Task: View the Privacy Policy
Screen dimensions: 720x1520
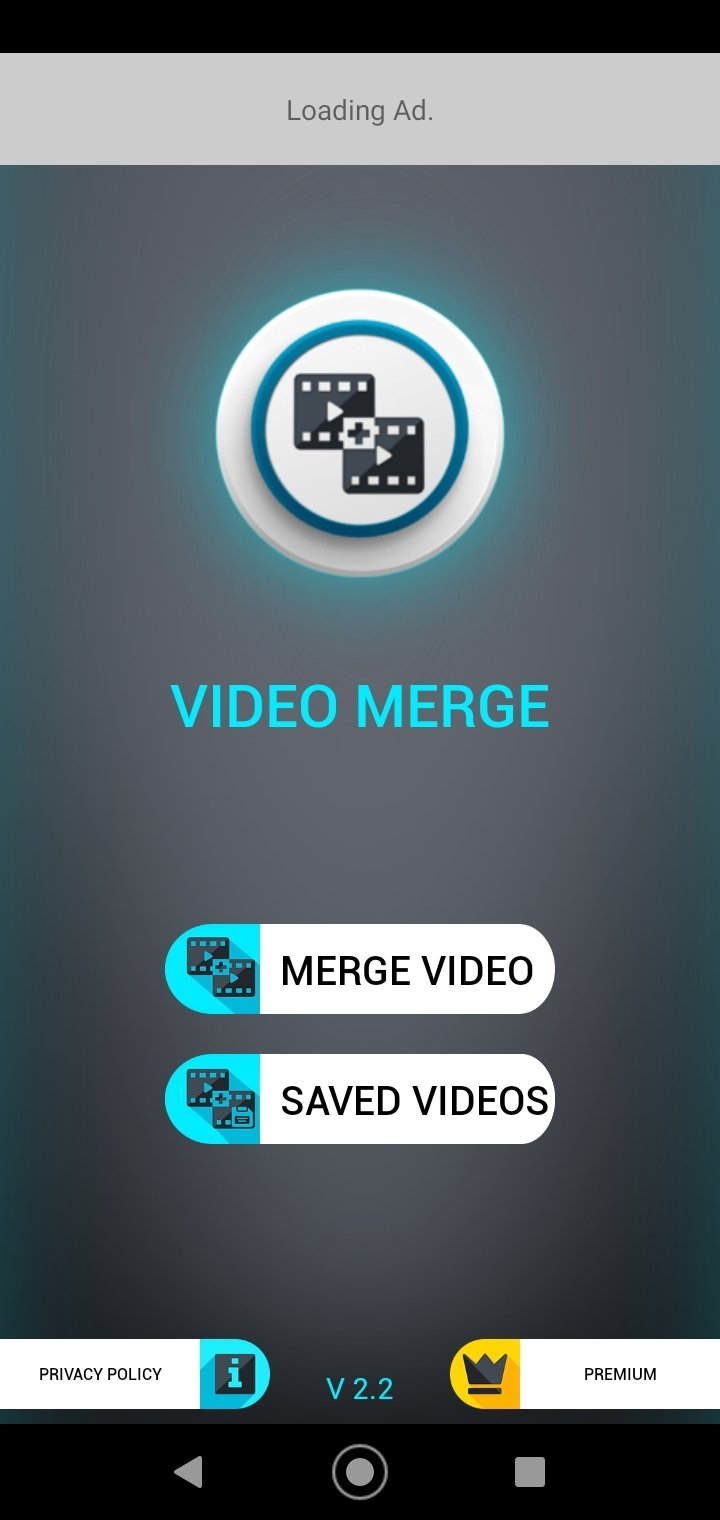Action: (135, 1374)
